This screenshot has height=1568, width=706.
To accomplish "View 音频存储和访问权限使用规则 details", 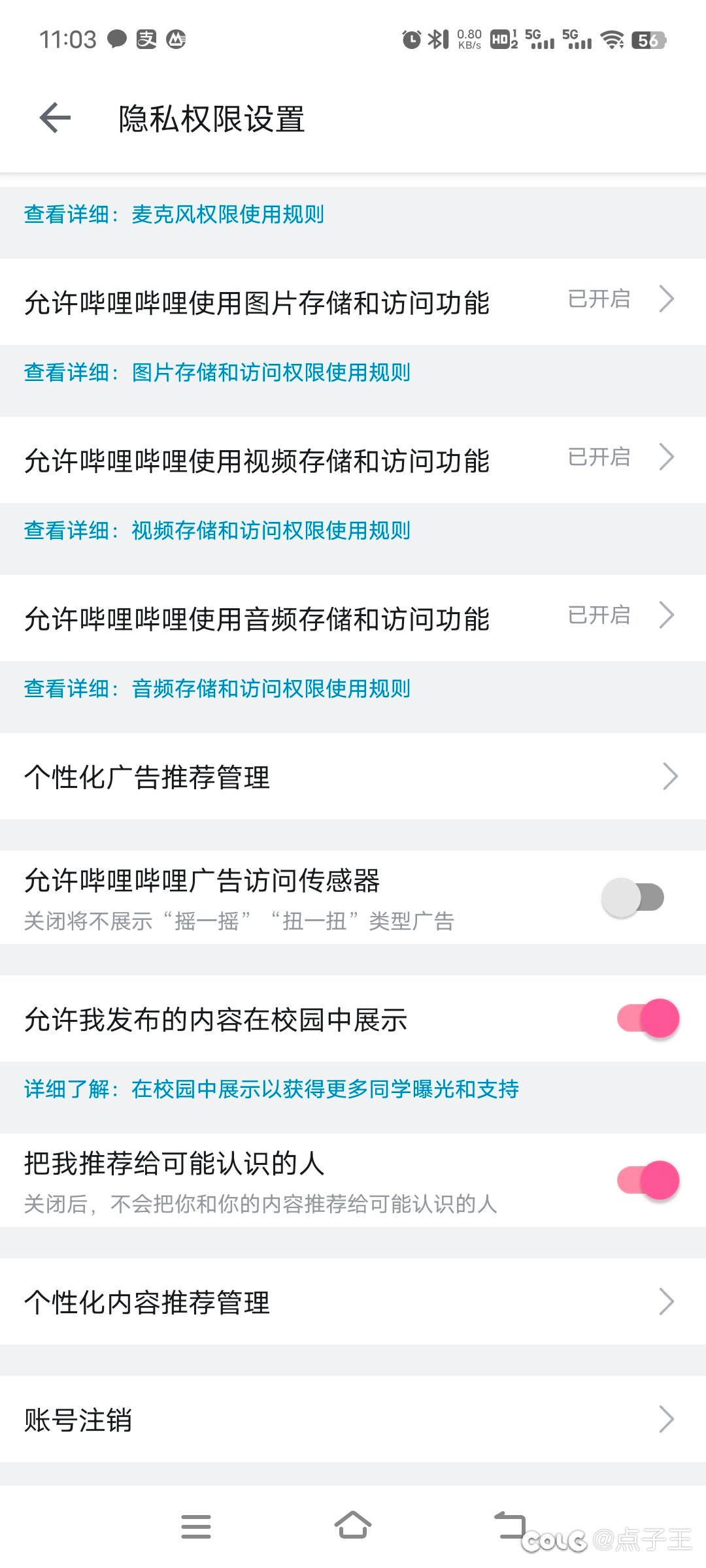I will (271, 689).
